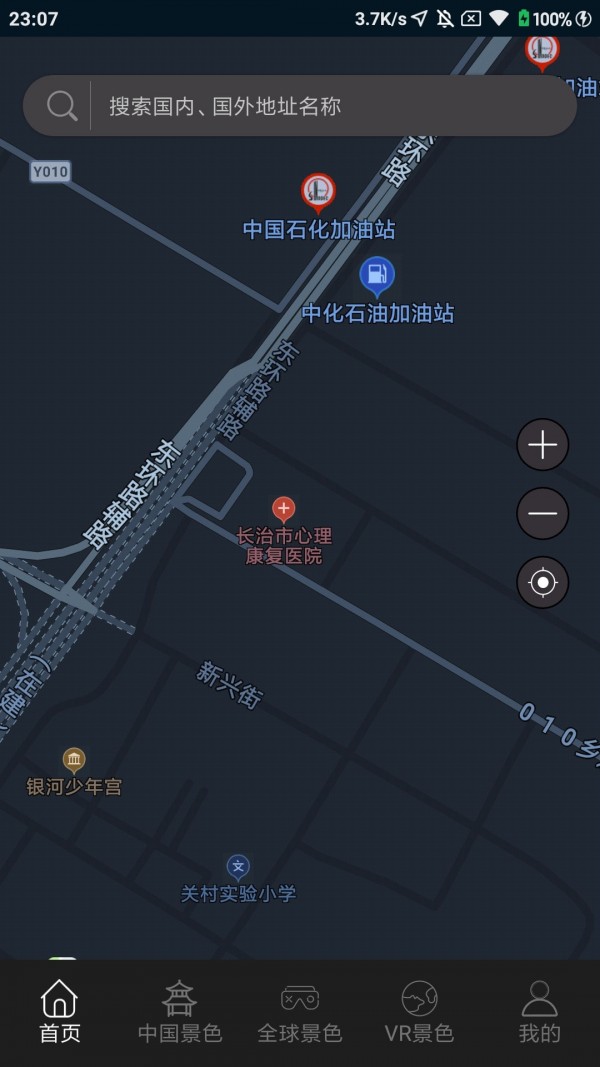This screenshot has width=600, height=1067.
Task: Select the 中国石化加油站 map marker
Action: pos(318,191)
